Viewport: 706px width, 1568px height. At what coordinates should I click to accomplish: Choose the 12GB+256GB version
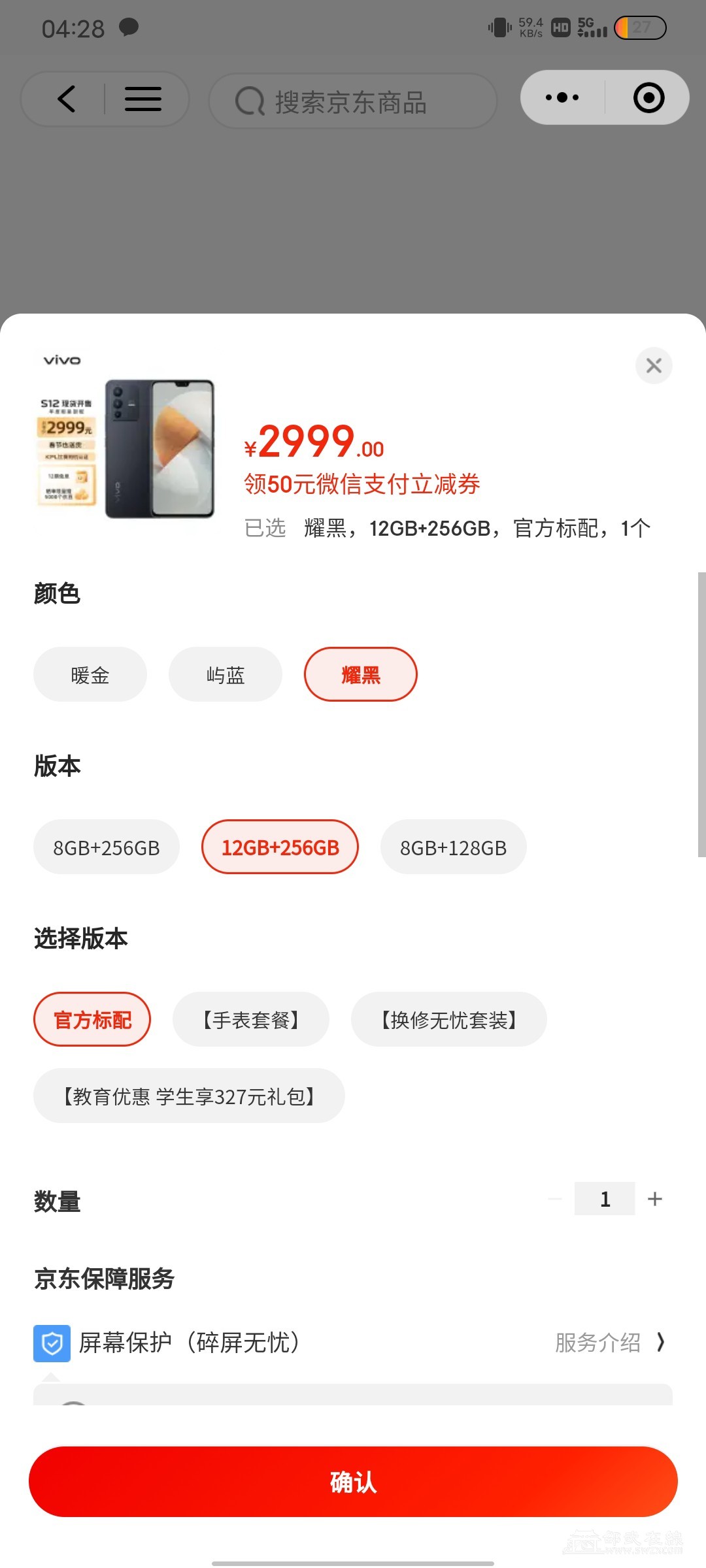[x=280, y=847]
